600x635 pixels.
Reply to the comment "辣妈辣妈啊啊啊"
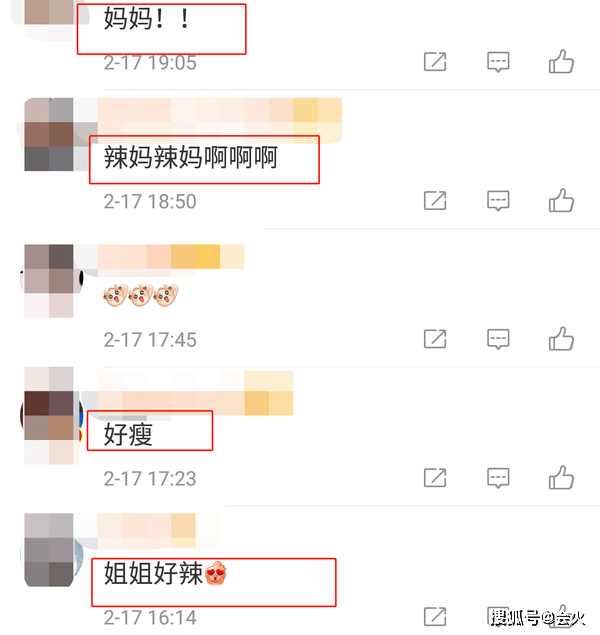coord(498,200)
